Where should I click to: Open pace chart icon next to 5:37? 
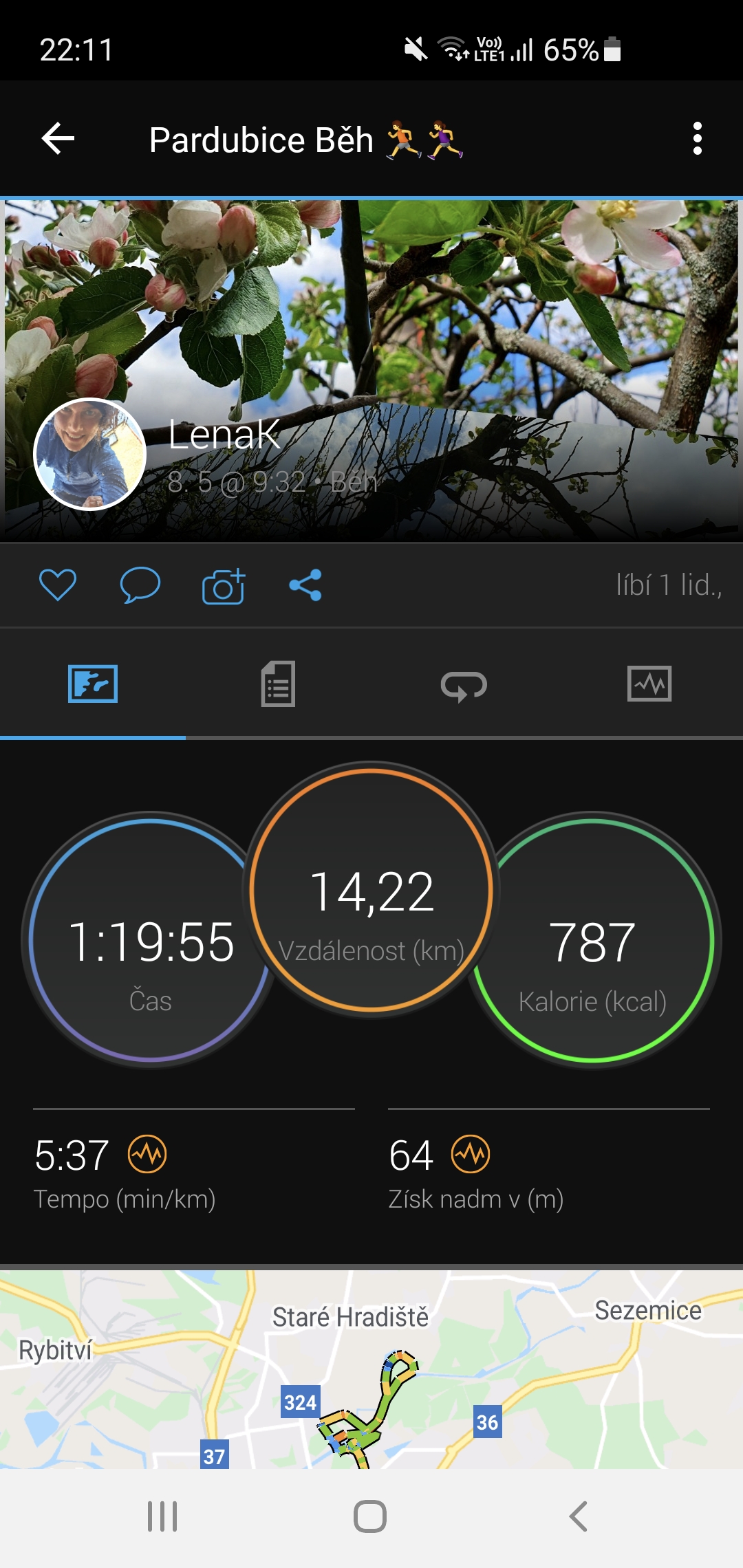tap(147, 1154)
